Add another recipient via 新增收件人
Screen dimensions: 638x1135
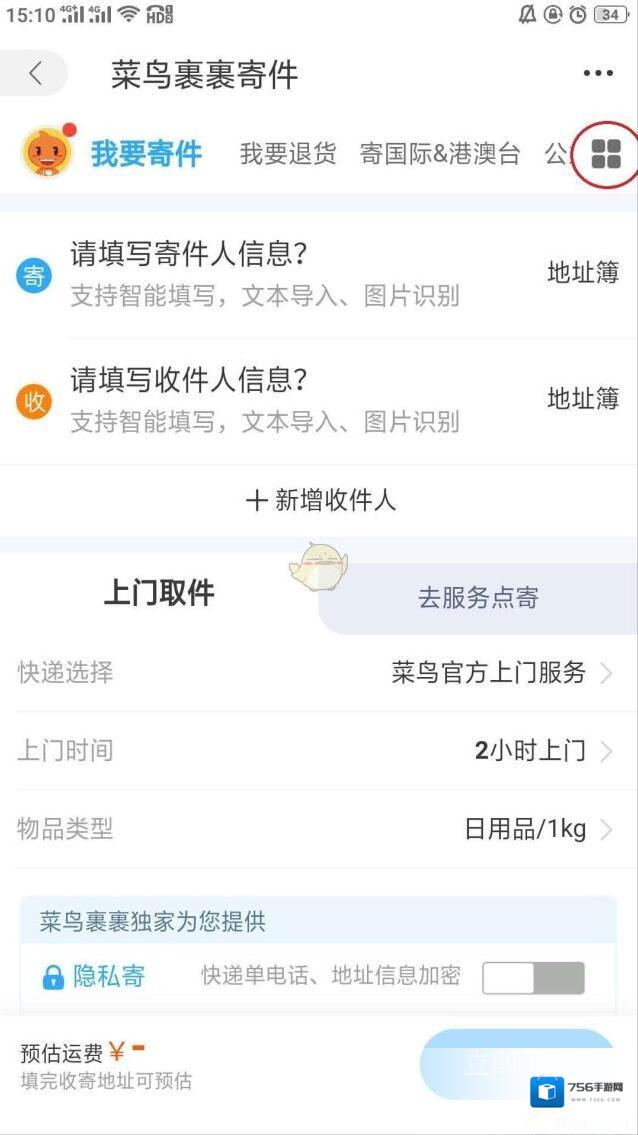(320, 501)
